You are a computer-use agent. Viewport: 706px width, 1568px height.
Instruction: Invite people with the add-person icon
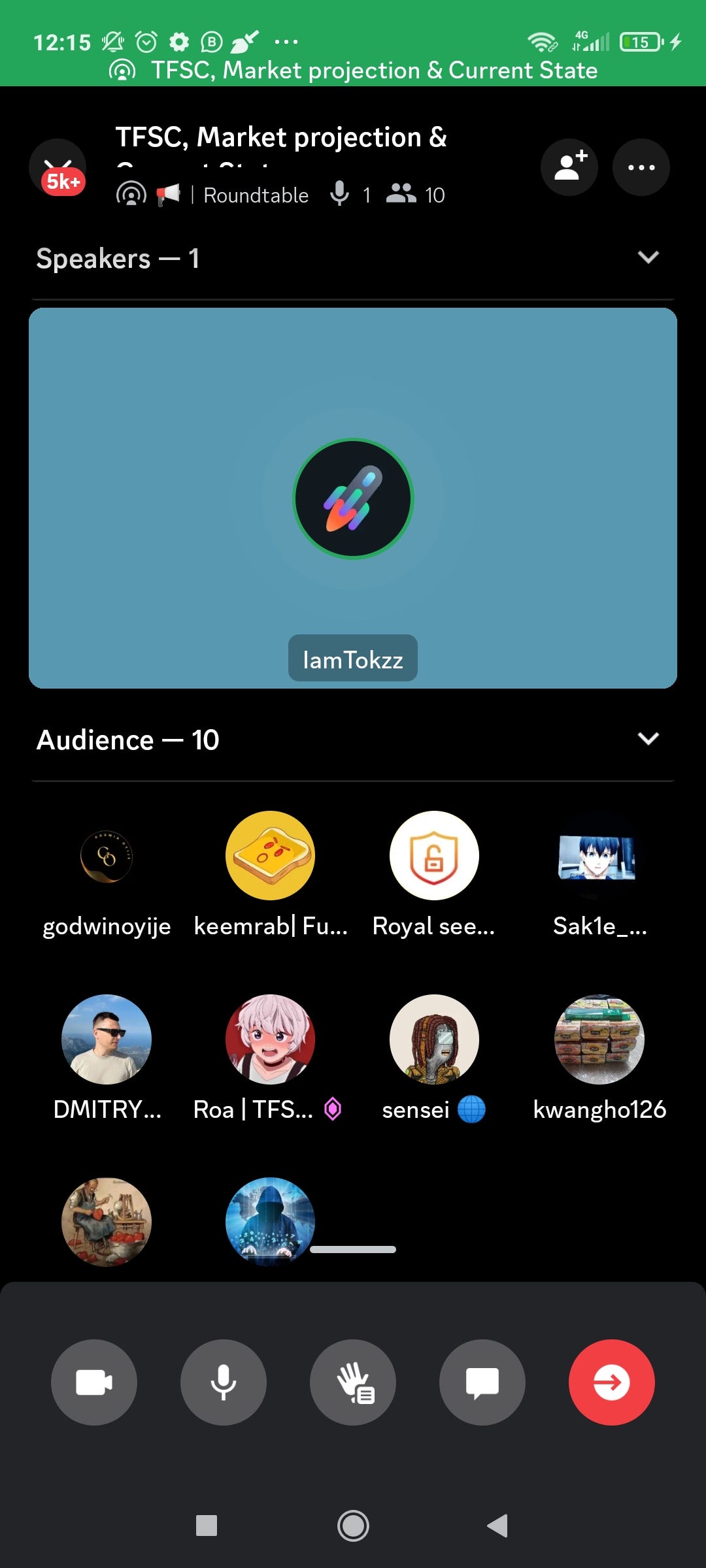(x=569, y=167)
